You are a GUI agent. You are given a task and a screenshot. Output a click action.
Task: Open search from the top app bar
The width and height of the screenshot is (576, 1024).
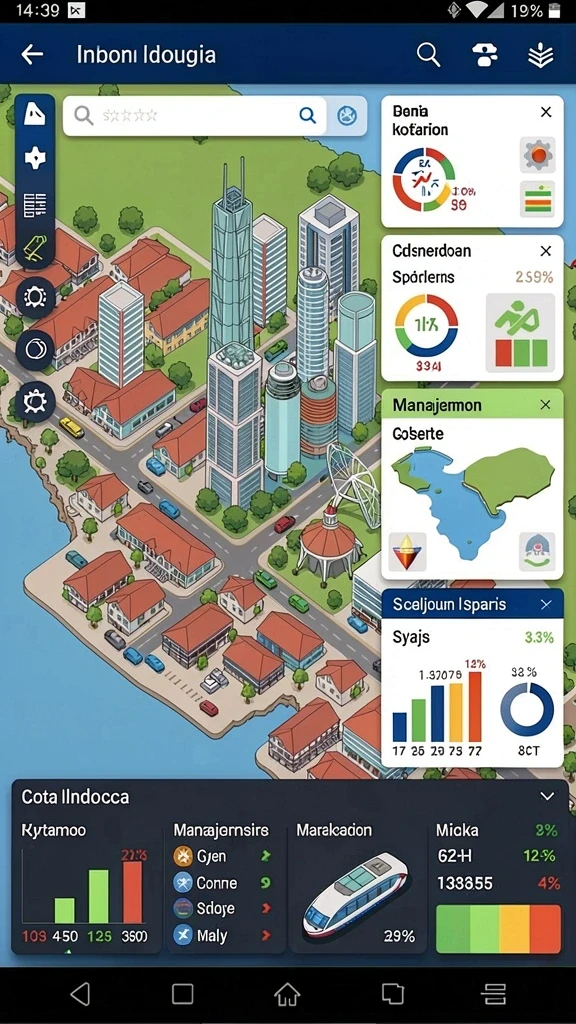pos(428,55)
